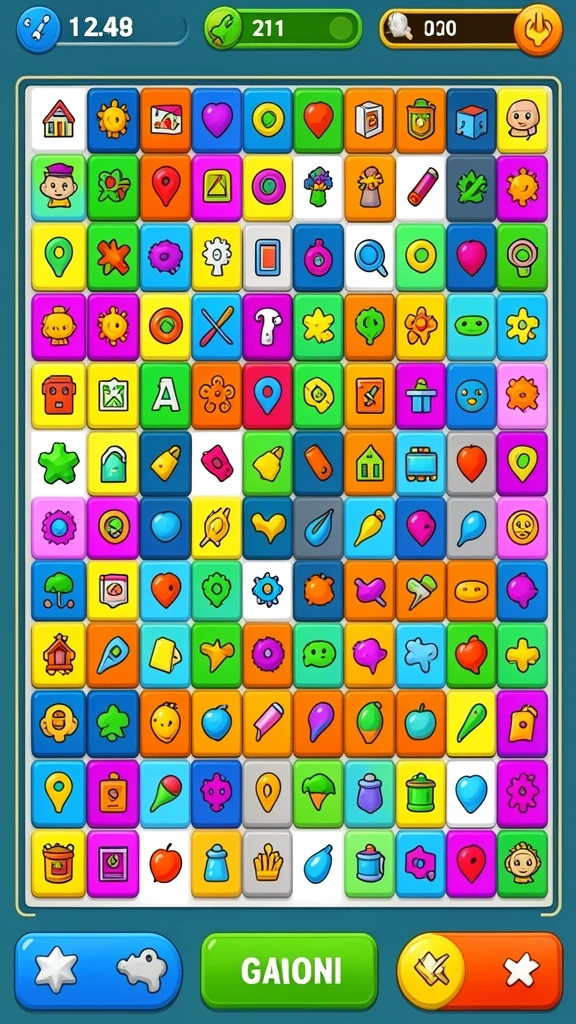This screenshot has width=576, height=1024.
Task: Tap the yellow round booster button
Action: [431, 969]
